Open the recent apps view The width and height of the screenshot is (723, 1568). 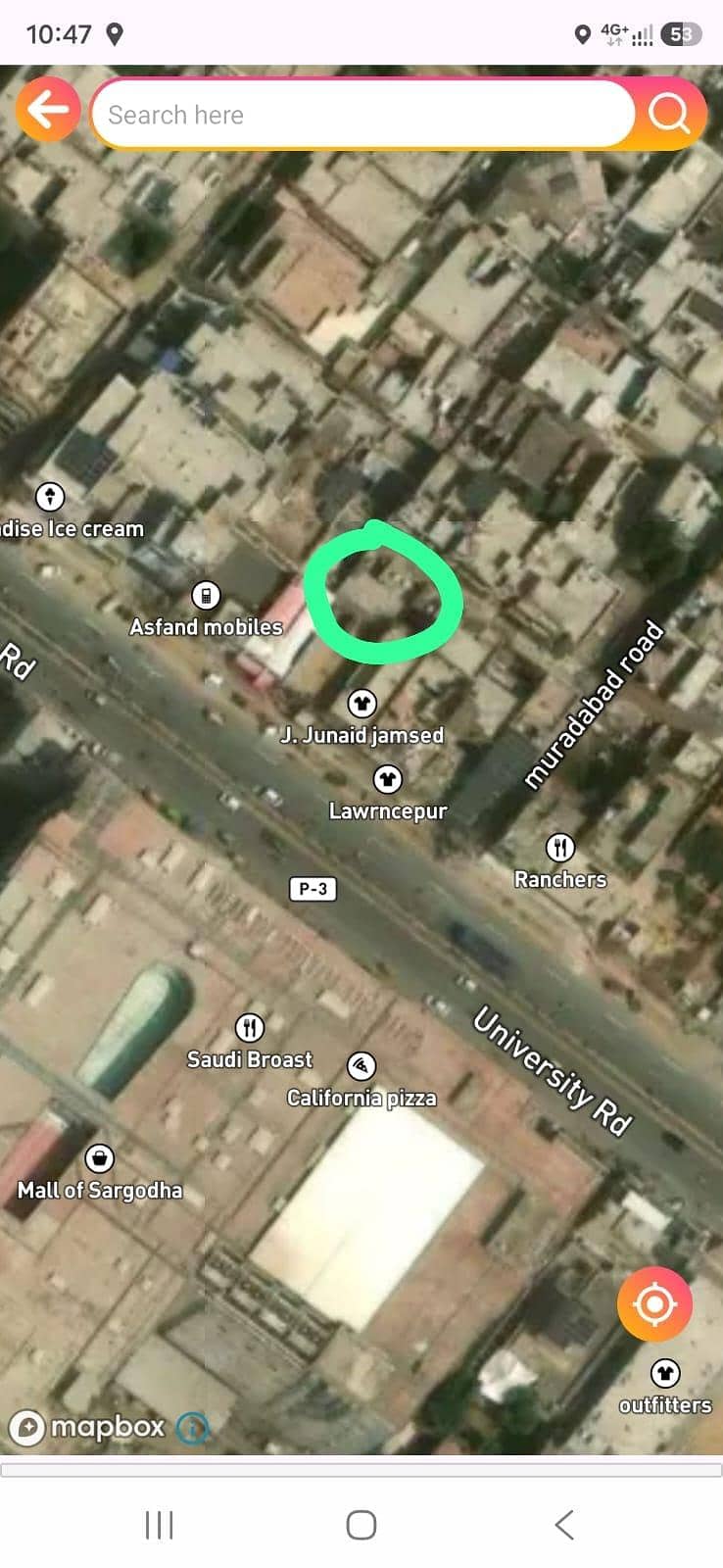(x=160, y=1525)
